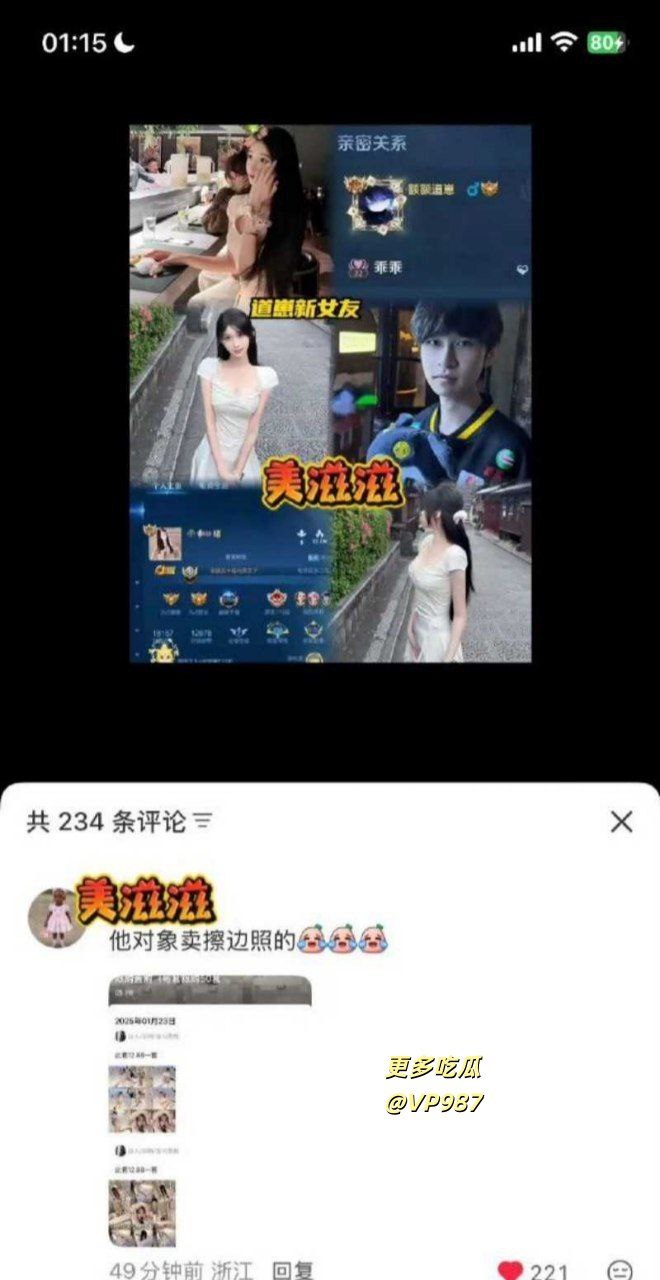Open the post's collage image above comments

tap(330, 393)
